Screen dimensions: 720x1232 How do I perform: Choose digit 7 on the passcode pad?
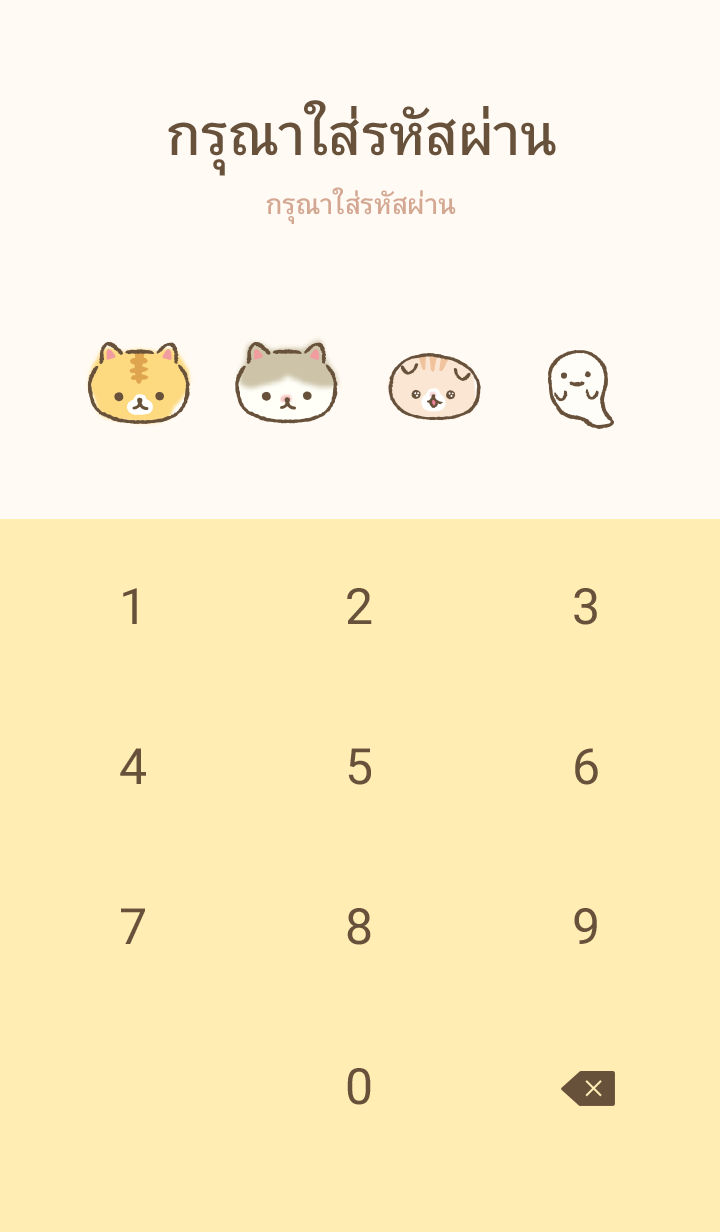point(132,927)
